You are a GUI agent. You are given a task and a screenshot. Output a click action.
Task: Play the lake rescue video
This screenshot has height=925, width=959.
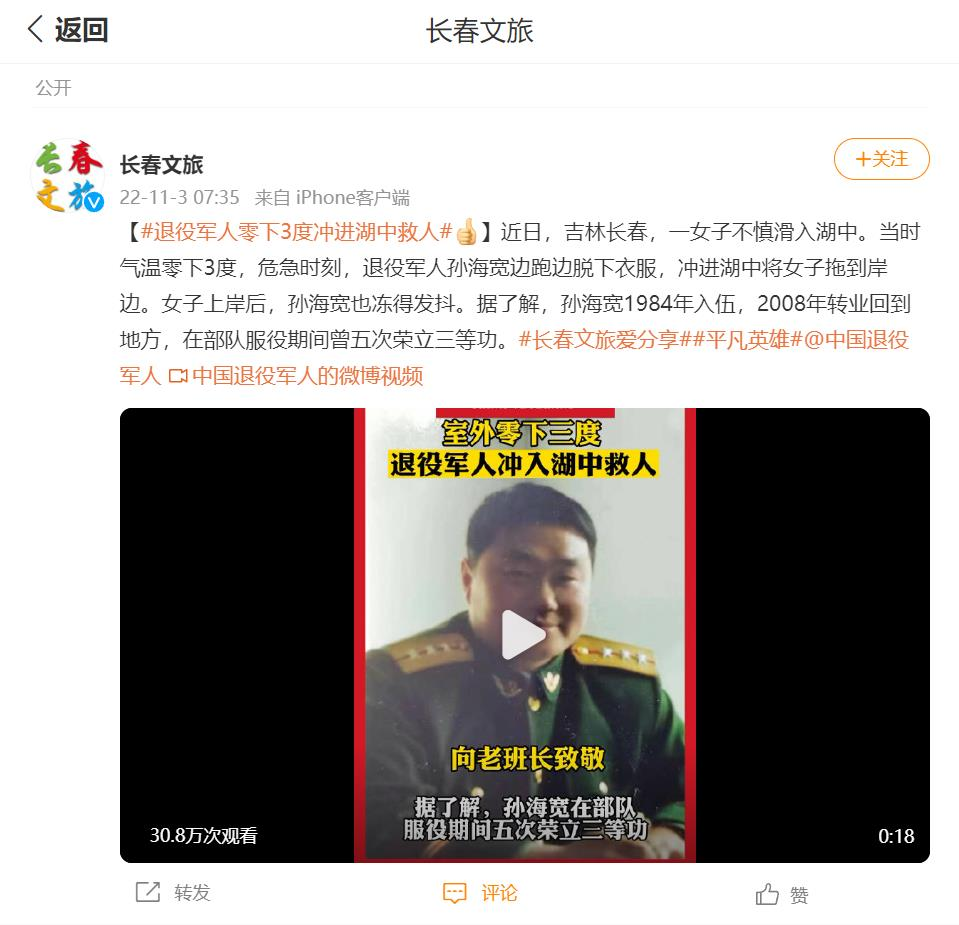point(523,635)
